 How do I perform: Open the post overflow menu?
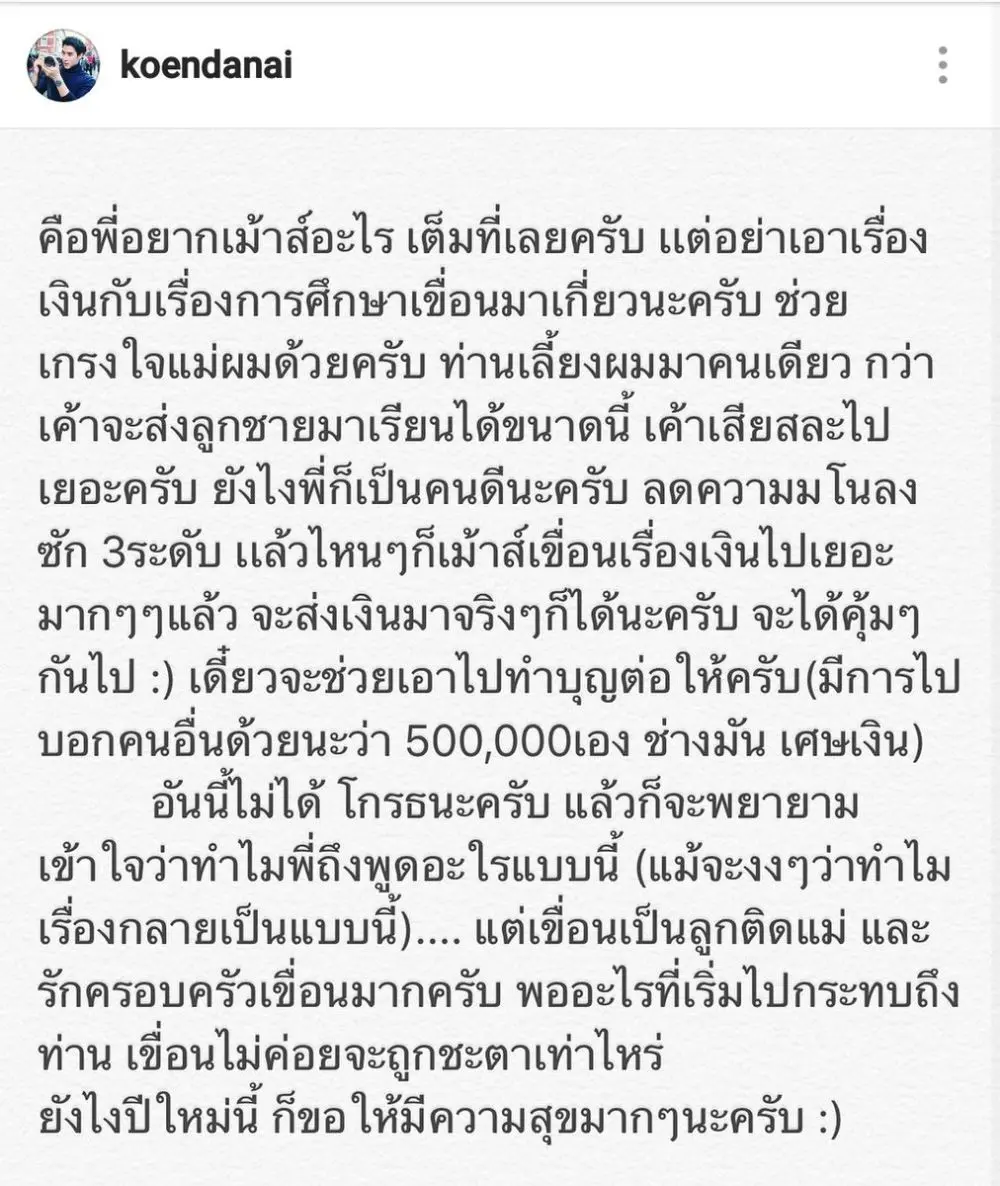(942, 65)
